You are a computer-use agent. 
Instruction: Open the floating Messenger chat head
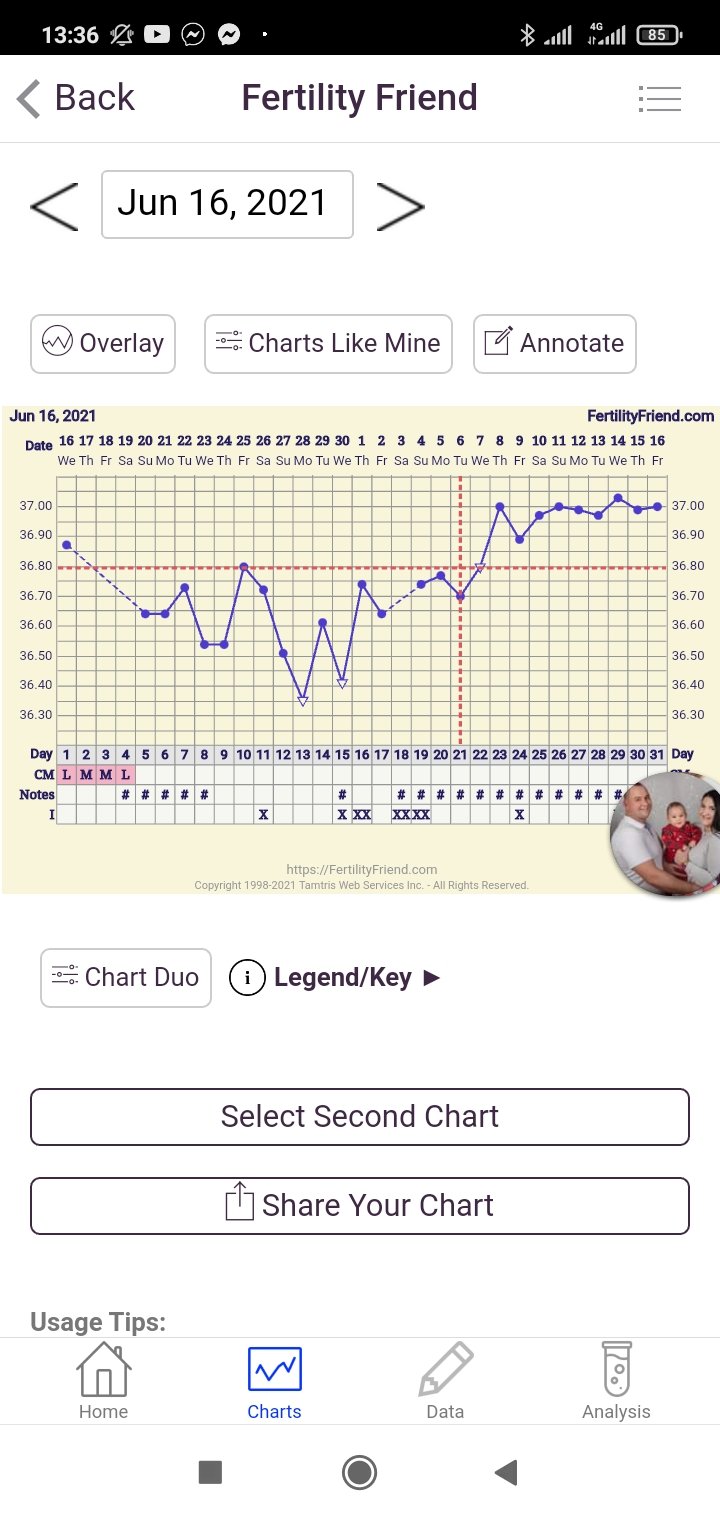(x=666, y=832)
